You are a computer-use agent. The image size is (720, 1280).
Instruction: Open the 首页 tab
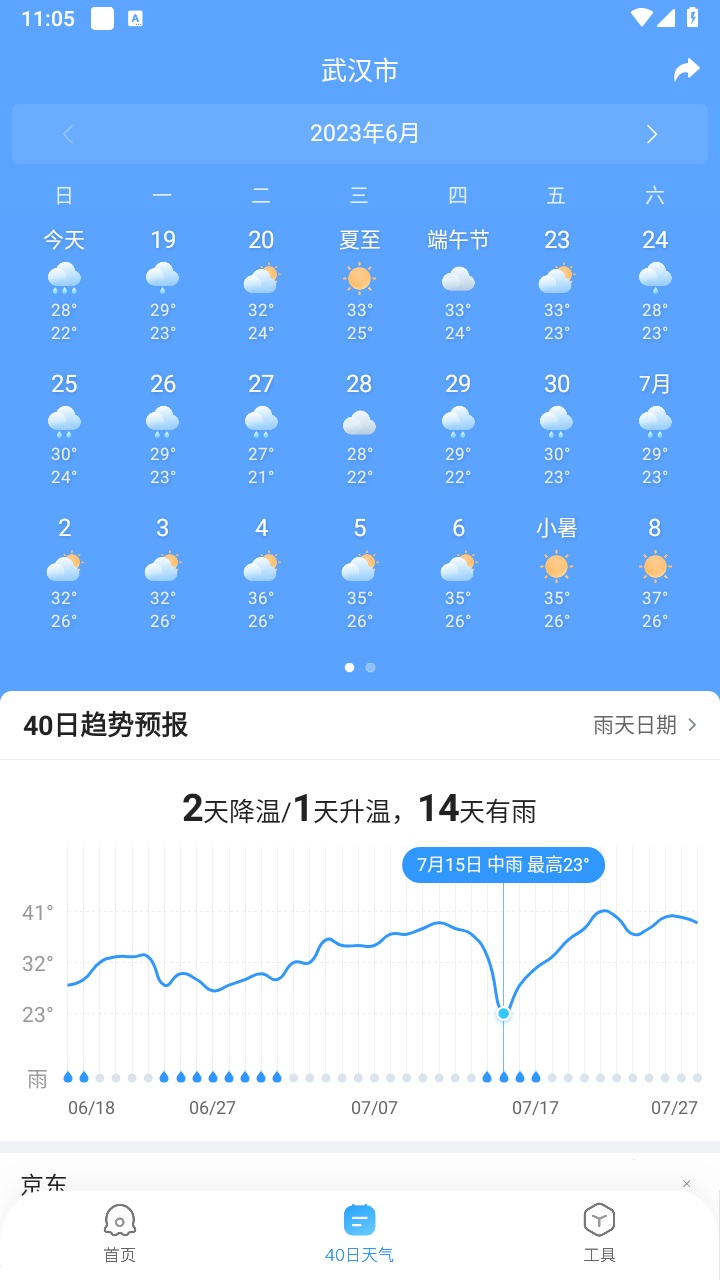point(120,1230)
